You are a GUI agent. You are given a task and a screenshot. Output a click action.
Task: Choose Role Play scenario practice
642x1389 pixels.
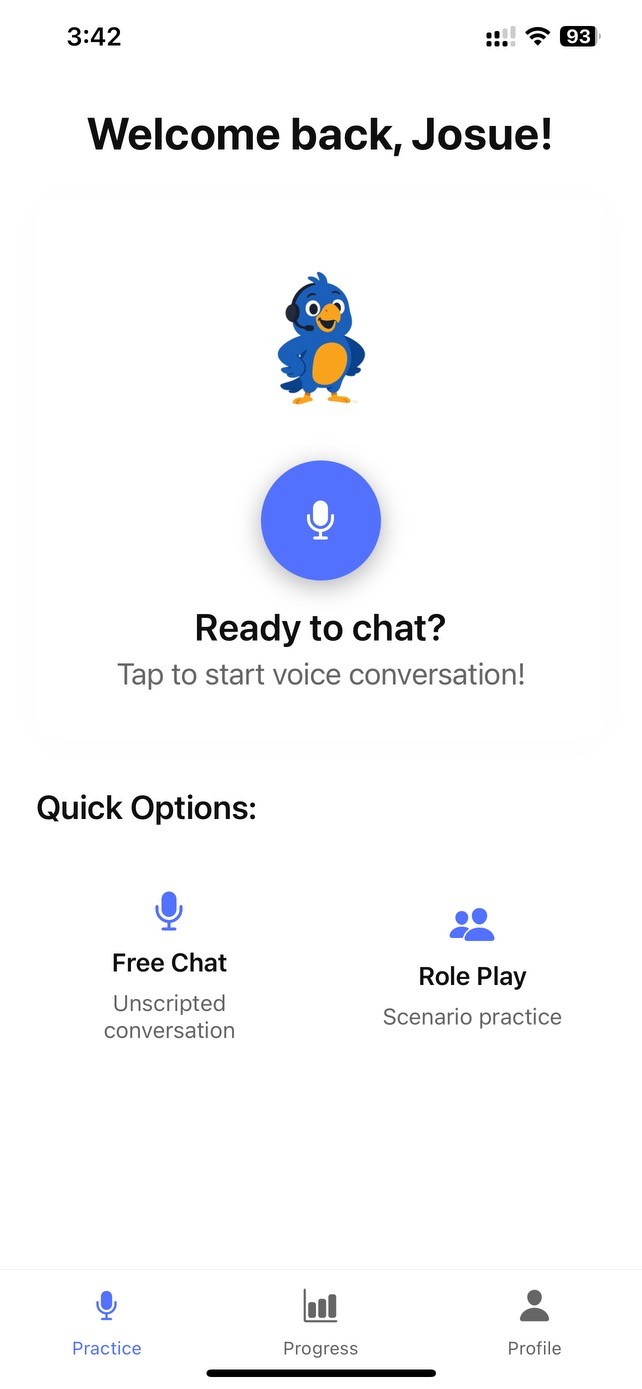click(x=472, y=966)
